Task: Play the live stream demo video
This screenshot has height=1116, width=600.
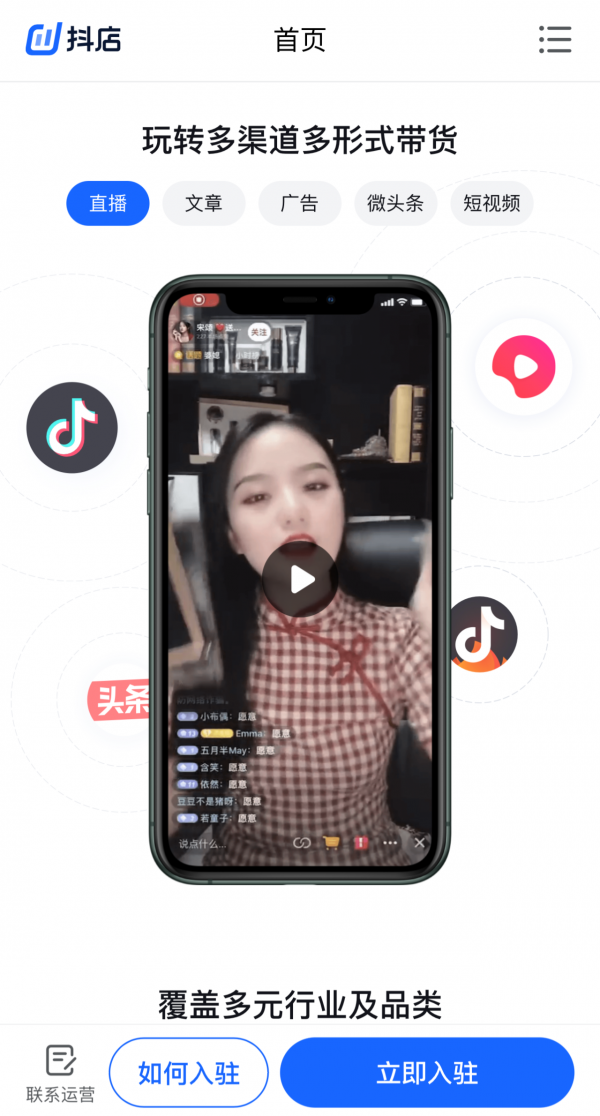Action: click(x=300, y=578)
